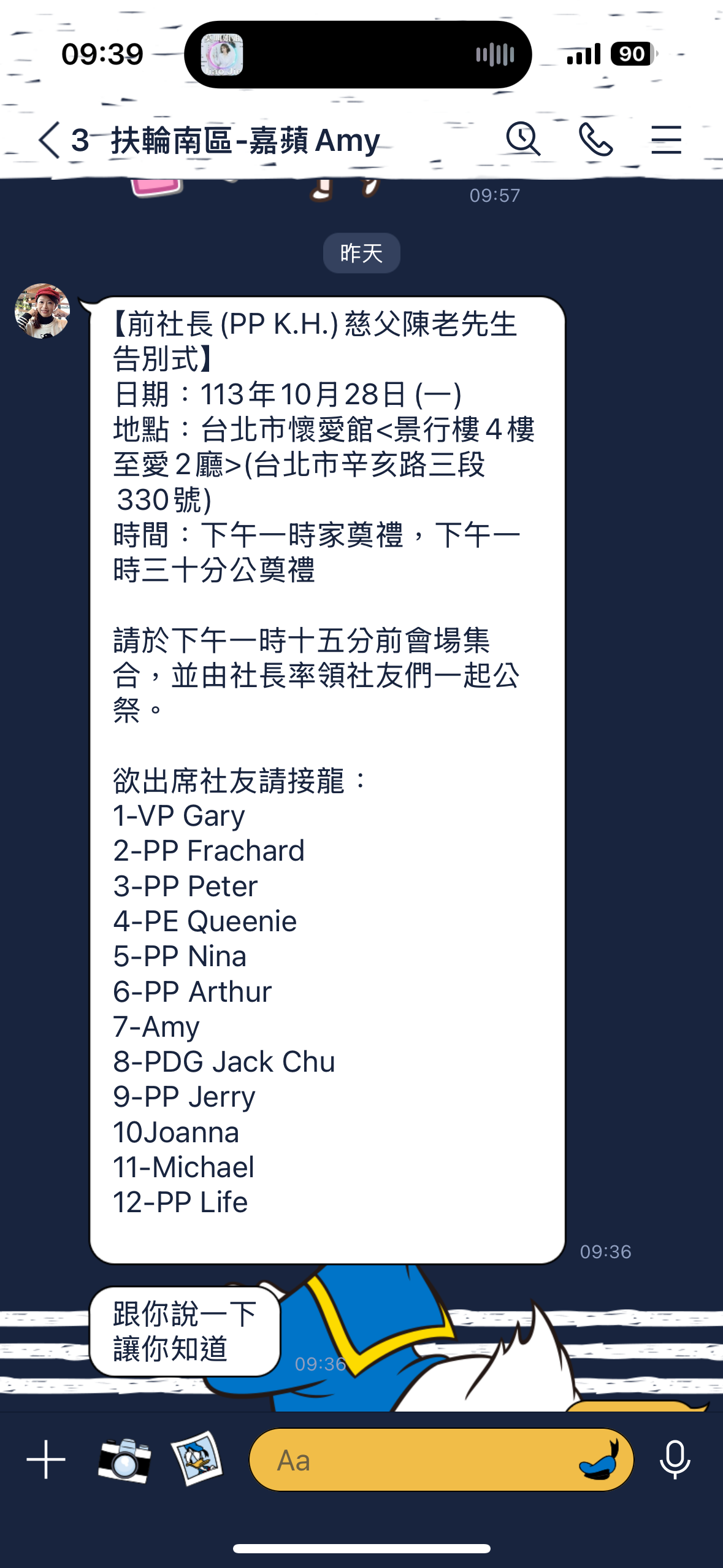
Task: Open the camera to take a photo
Action: (x=124, y=1459)
